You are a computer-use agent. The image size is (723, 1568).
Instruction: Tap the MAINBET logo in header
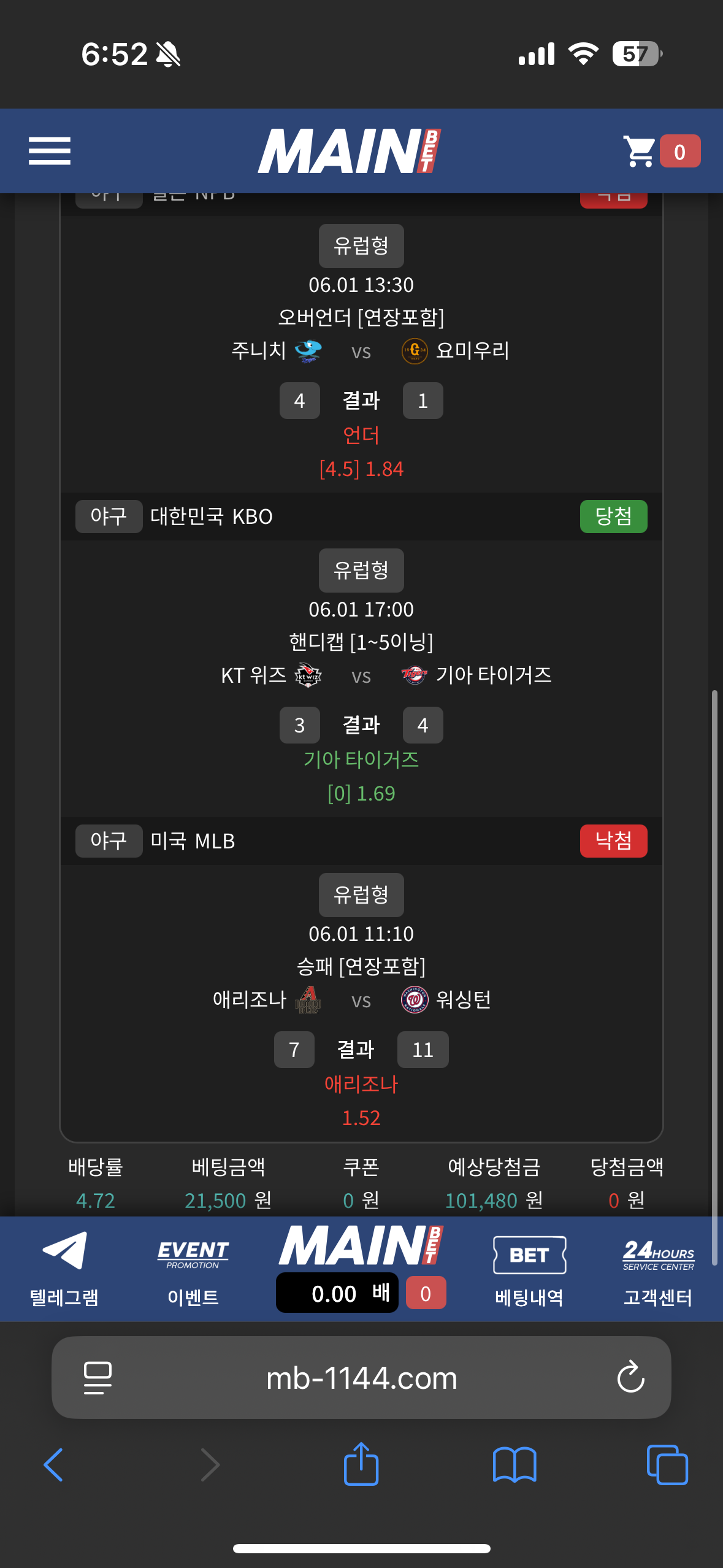click(x=350, y=151)
